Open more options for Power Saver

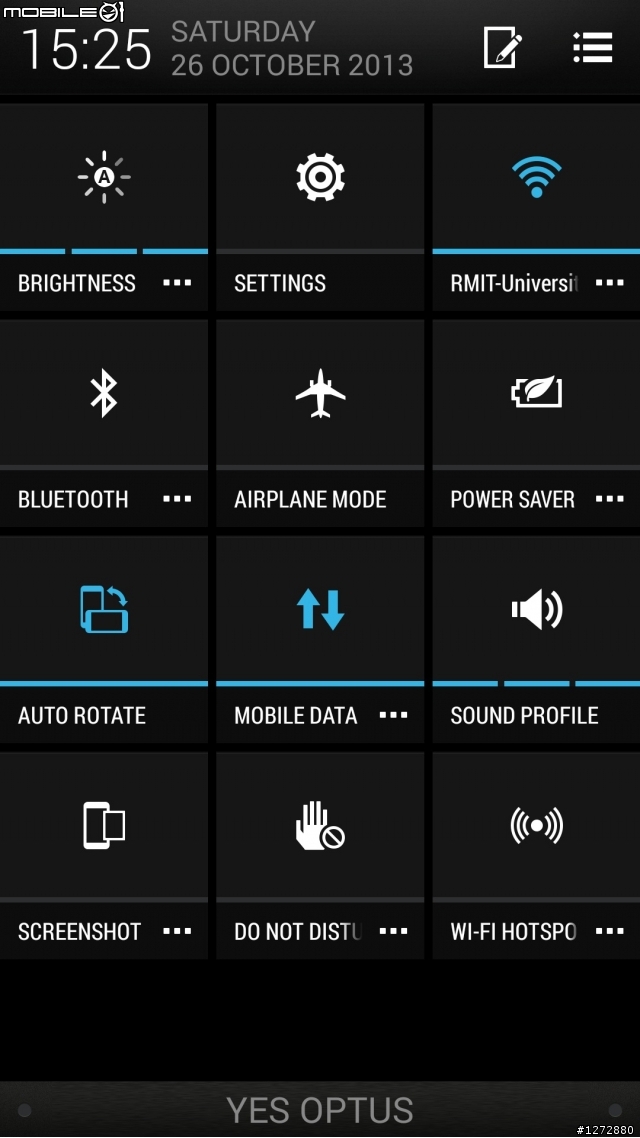coord(610,499)
